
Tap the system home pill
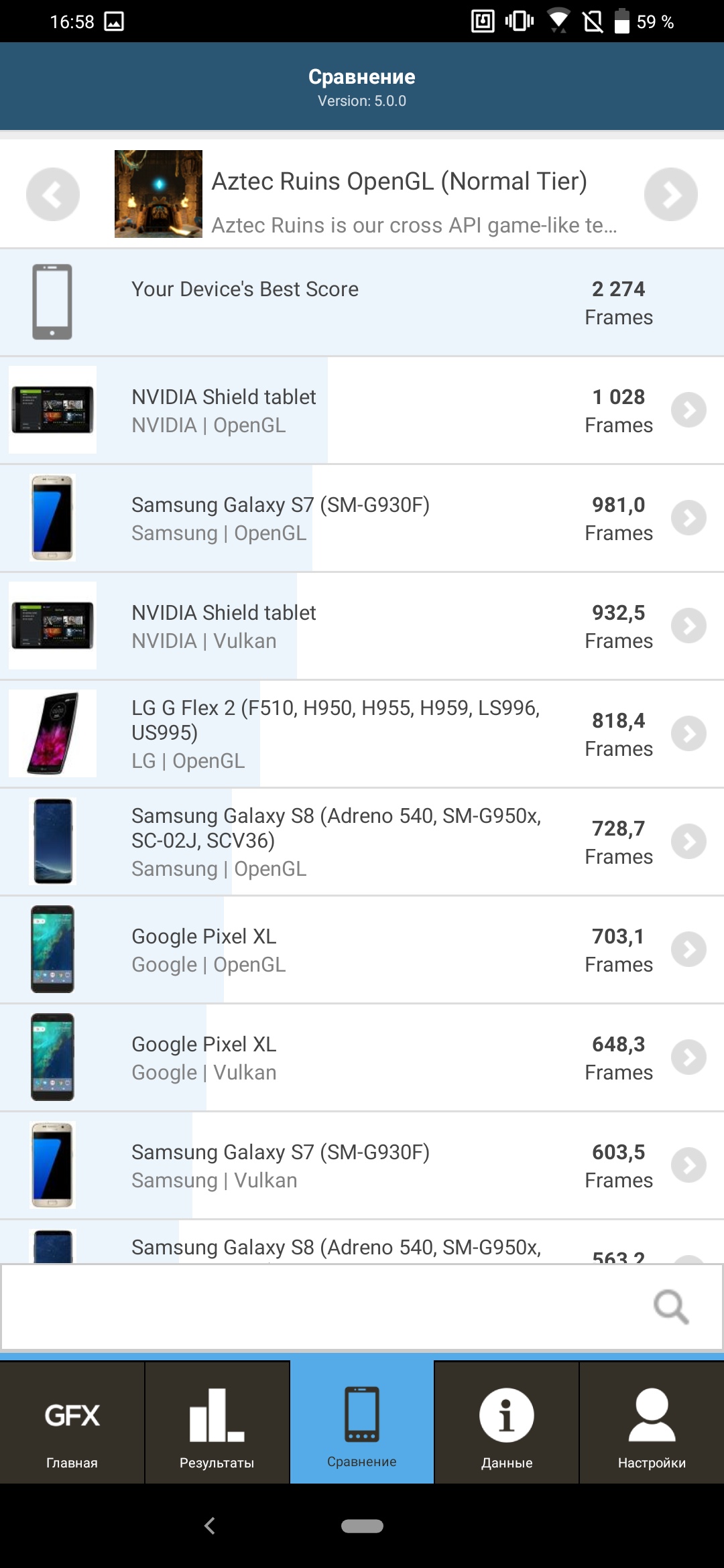(x=362, y=1526)
